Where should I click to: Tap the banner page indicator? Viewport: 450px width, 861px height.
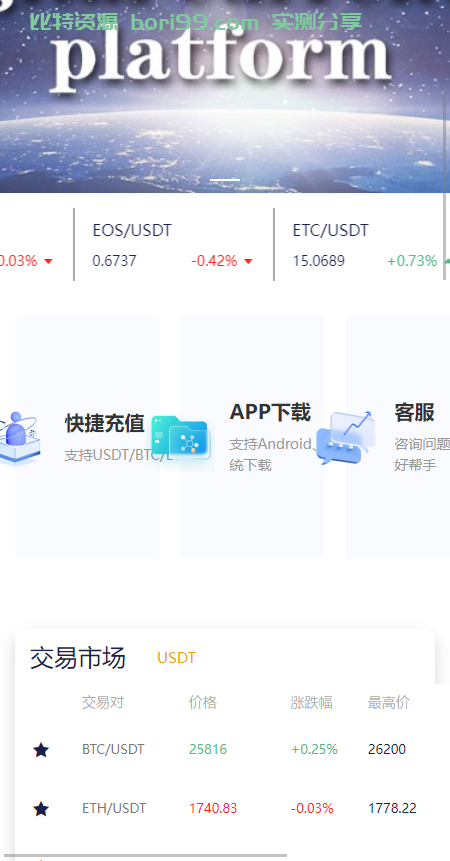[x=225, y=180]
